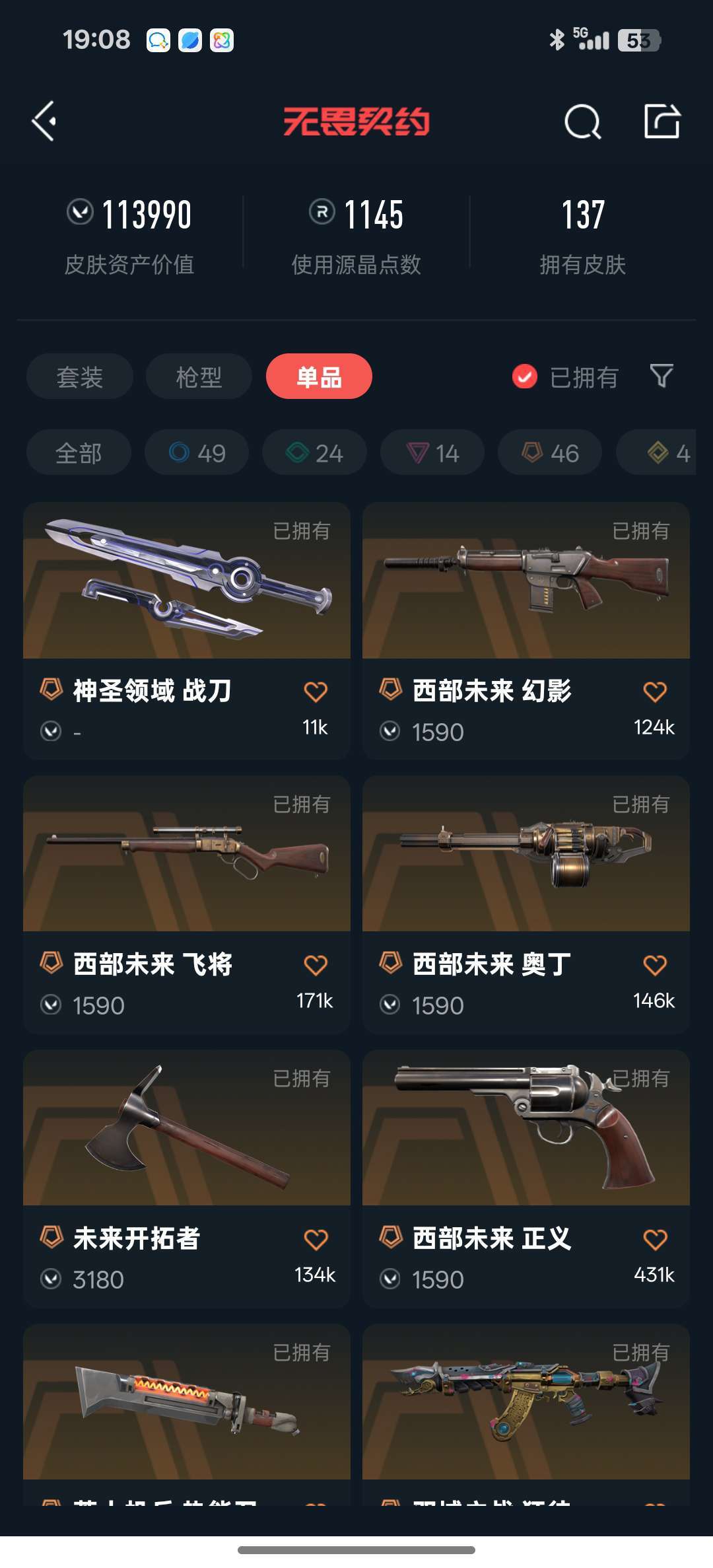The image size is (713, 1568).
Task: Like the 西部未来 幻影 skin
Action: 655,692
